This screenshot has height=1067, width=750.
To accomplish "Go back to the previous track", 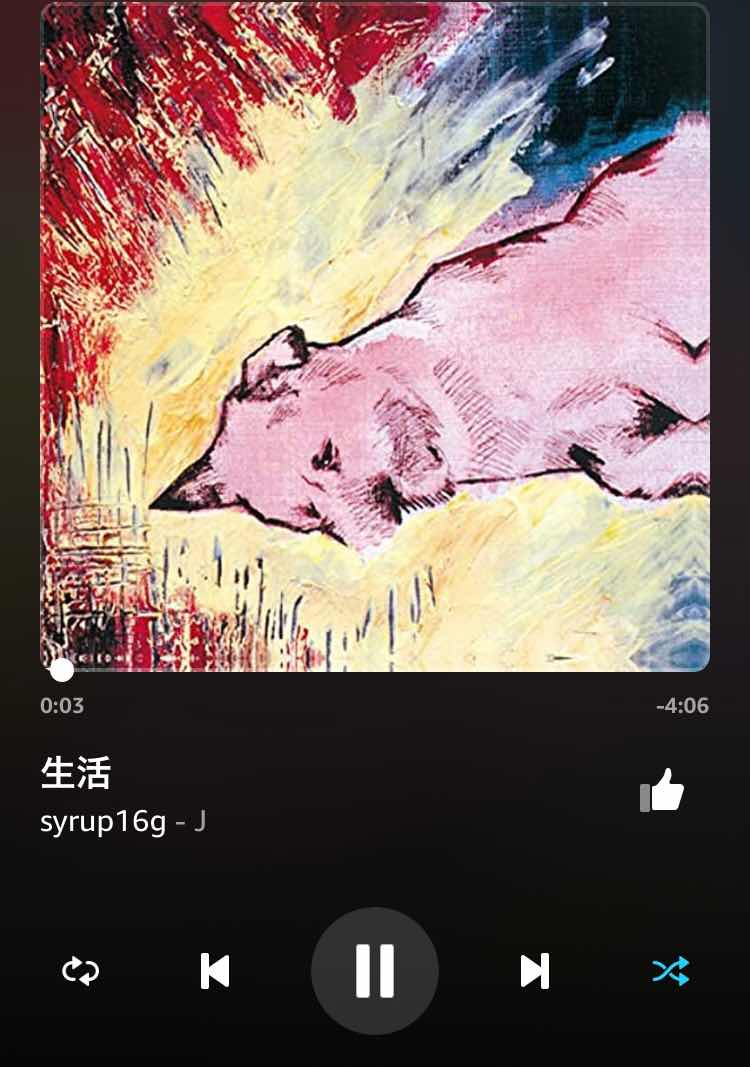I will 215,971.
